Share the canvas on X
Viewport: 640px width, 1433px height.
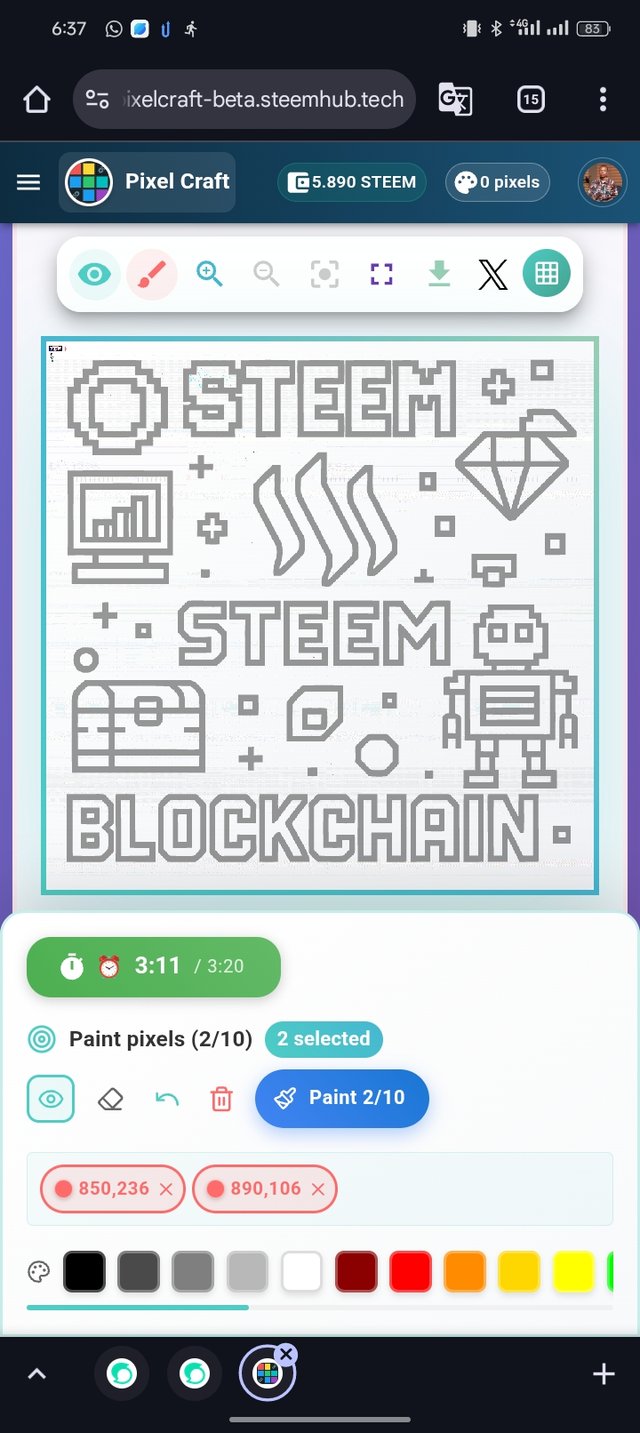(492, 274)
